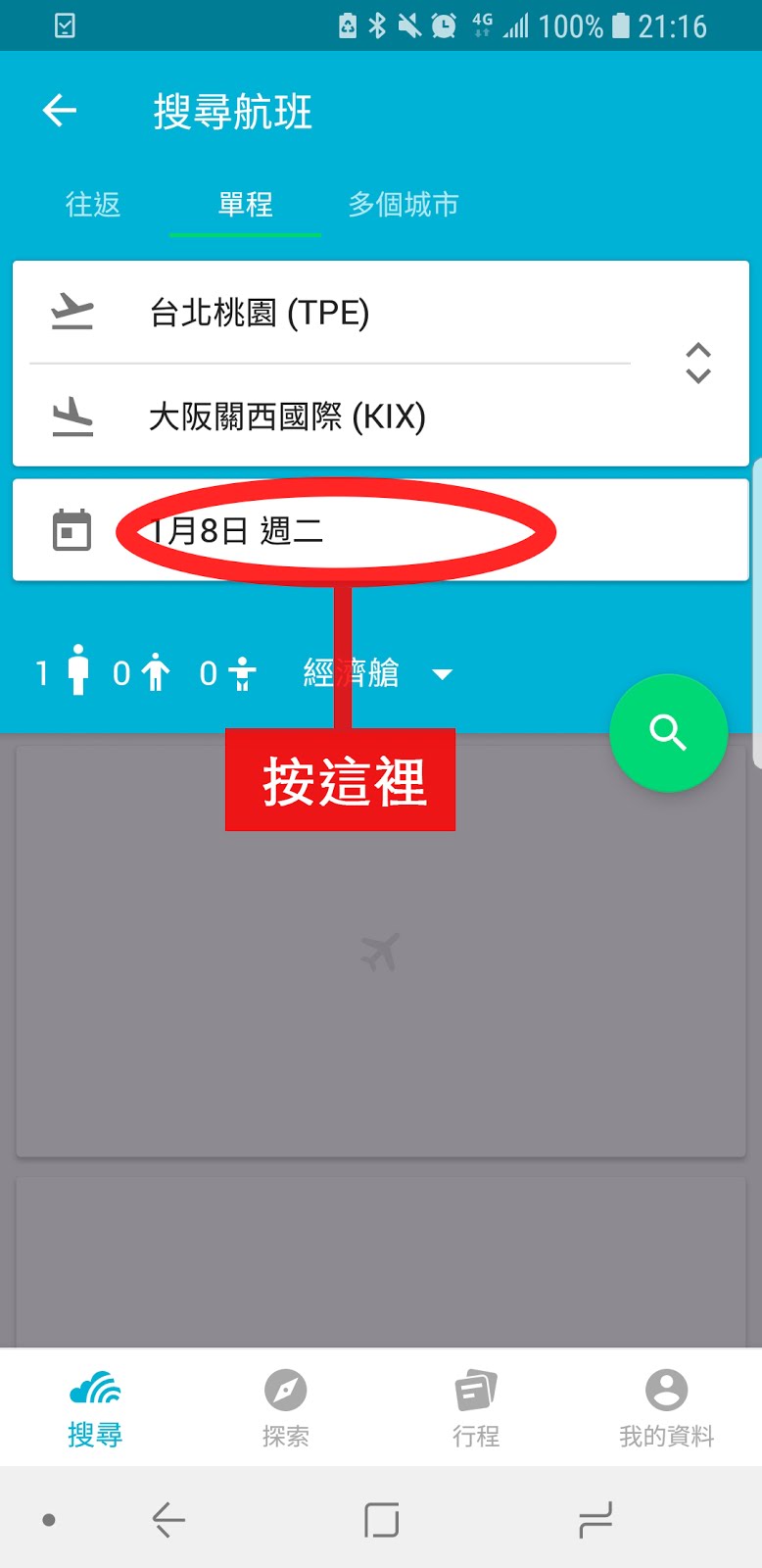Switch to the 多個城市 multi-city tab
This screenshot has width=762, height=1568.
point(404,205)
